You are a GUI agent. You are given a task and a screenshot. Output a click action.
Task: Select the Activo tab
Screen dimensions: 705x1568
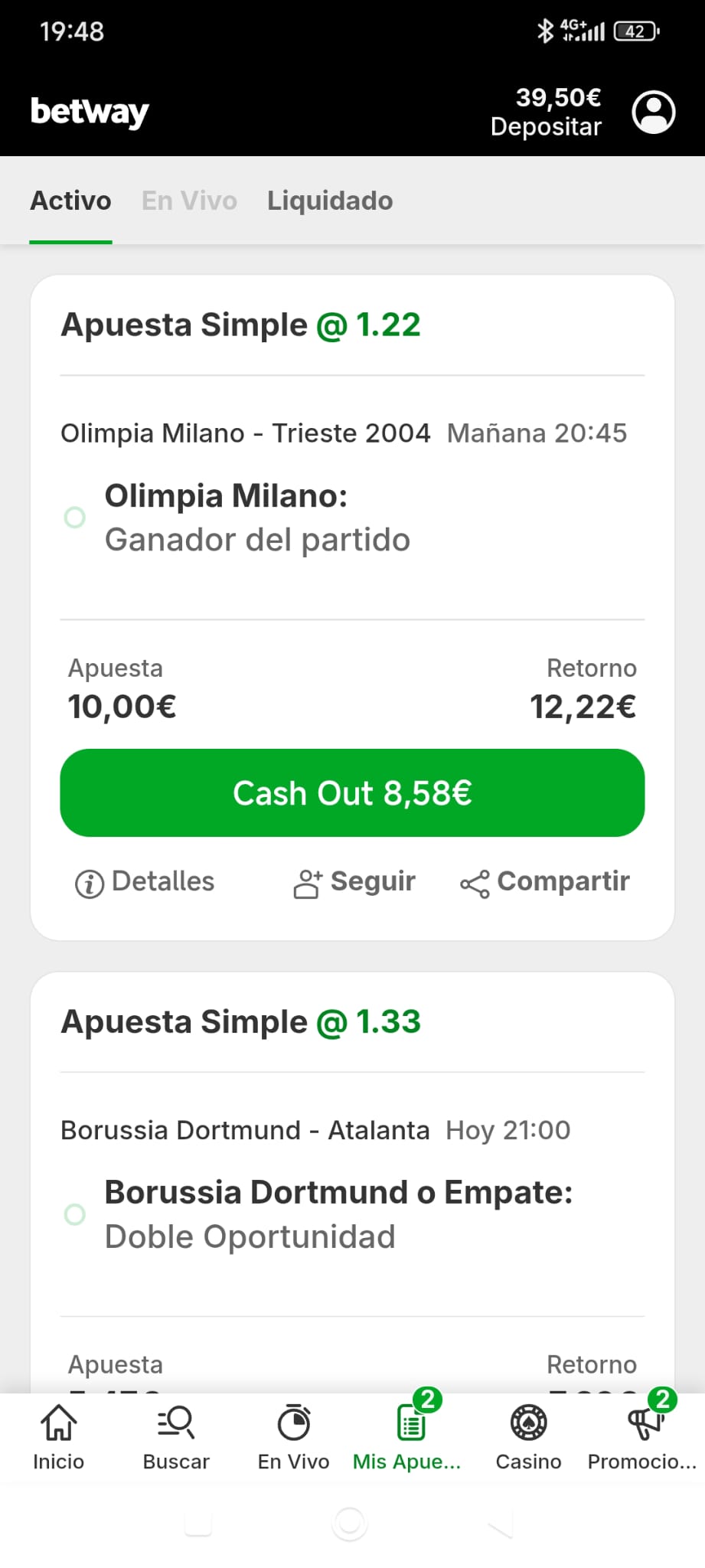coord(70,201)
